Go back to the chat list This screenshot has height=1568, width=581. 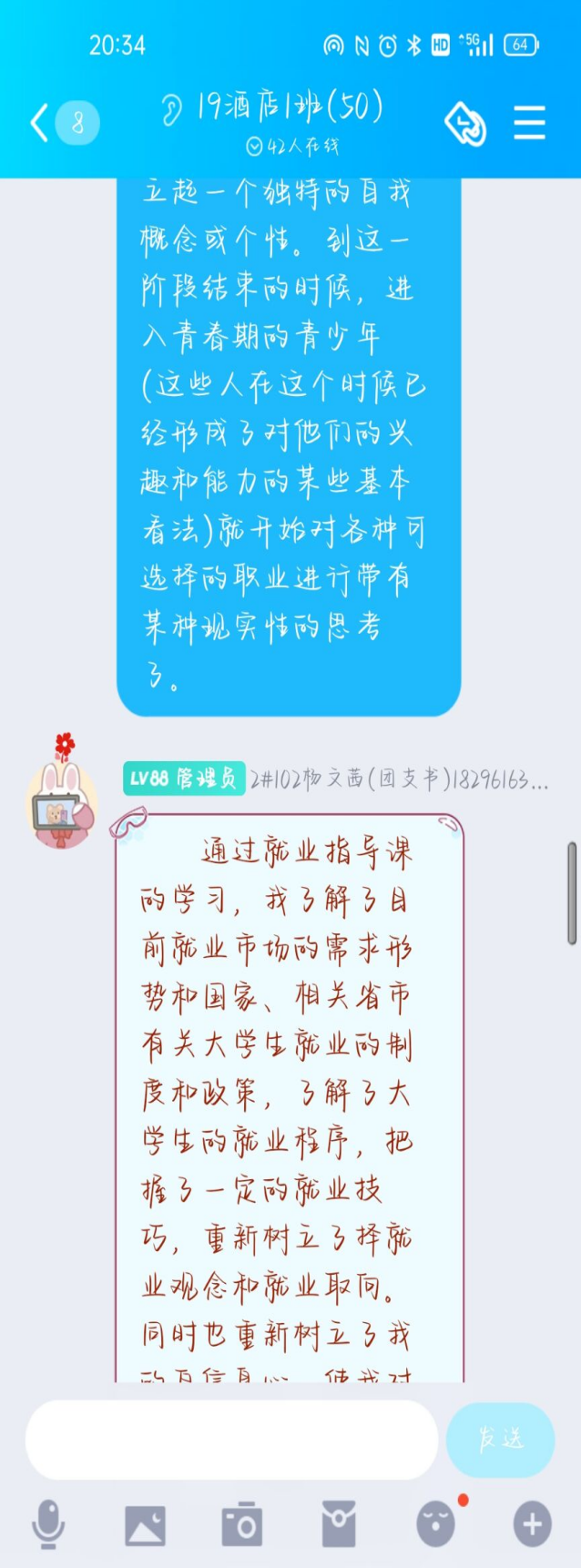tap(40, 123)
